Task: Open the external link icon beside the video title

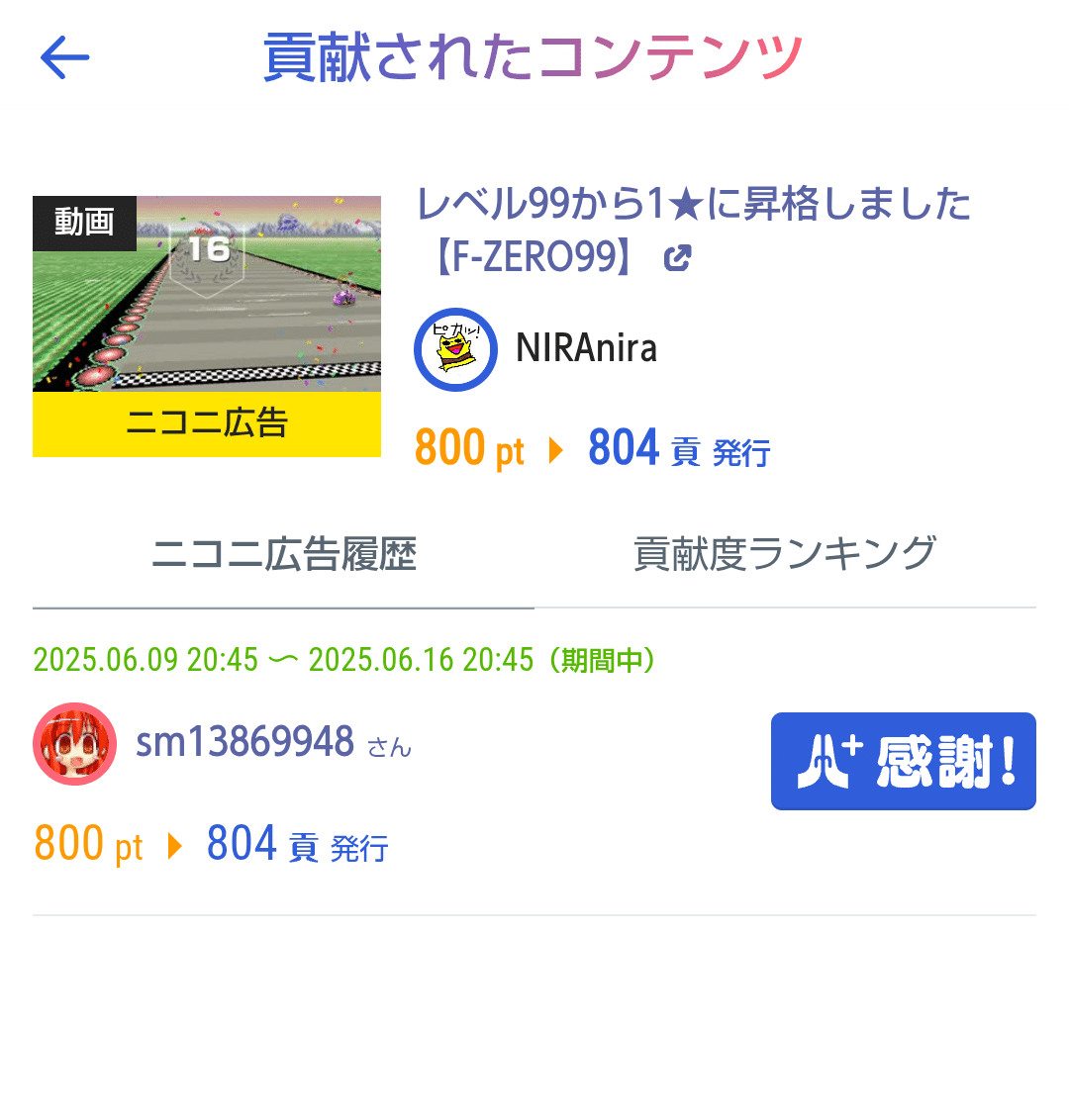Action: click(676, 256)
